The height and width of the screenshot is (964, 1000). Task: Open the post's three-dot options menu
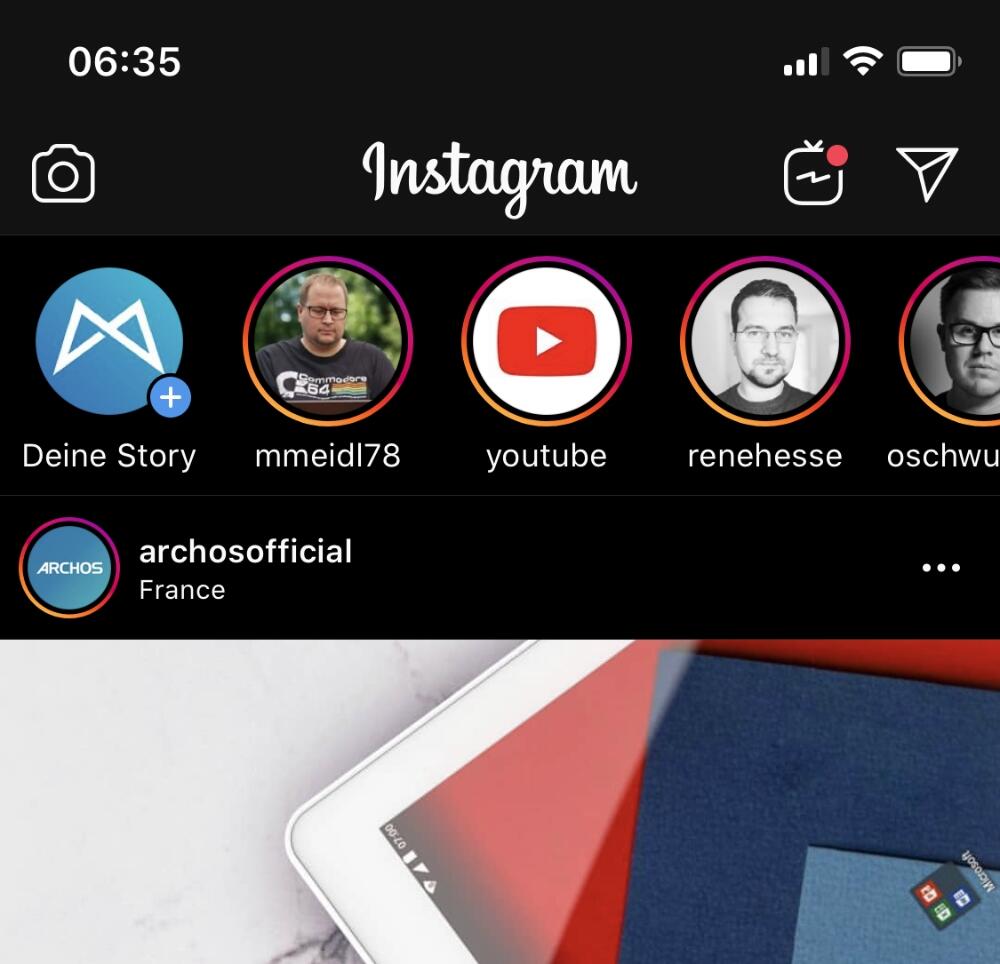pos(940,568)
